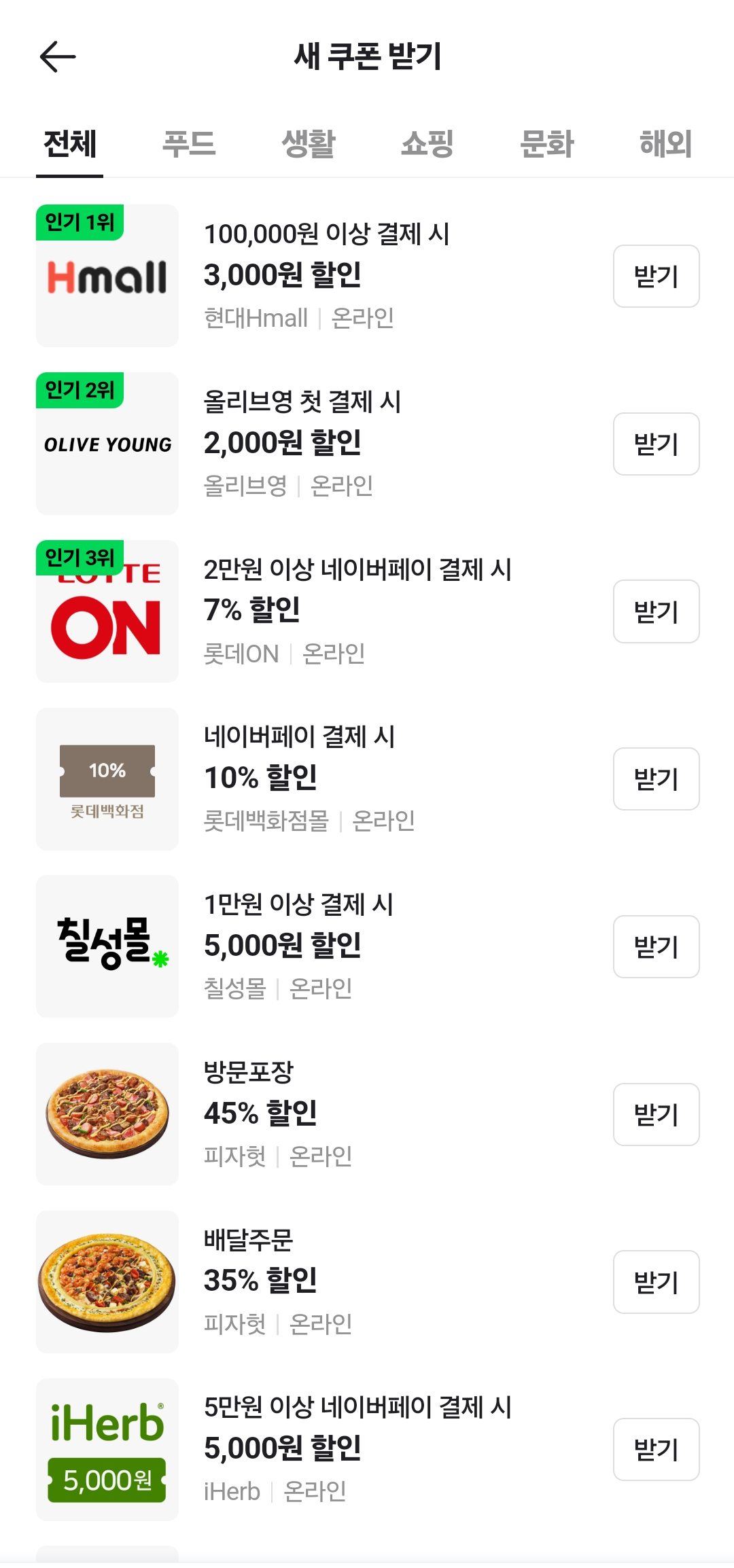The width and height of the screenshot is (734, 1568).
Task: Open the iHerb 5,000원 coupon icon
Action: 107,1449
